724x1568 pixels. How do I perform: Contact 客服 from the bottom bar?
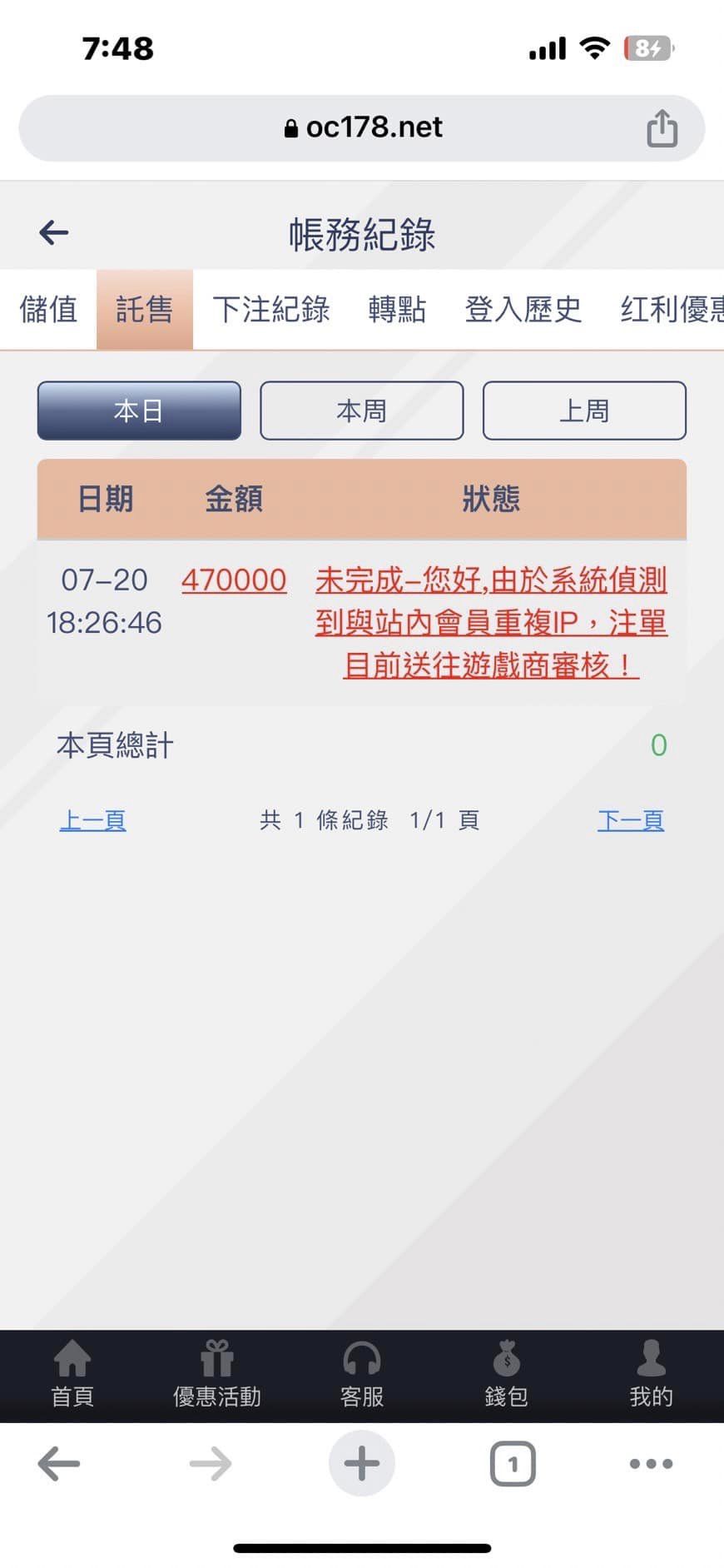[x=362, y=1375]
